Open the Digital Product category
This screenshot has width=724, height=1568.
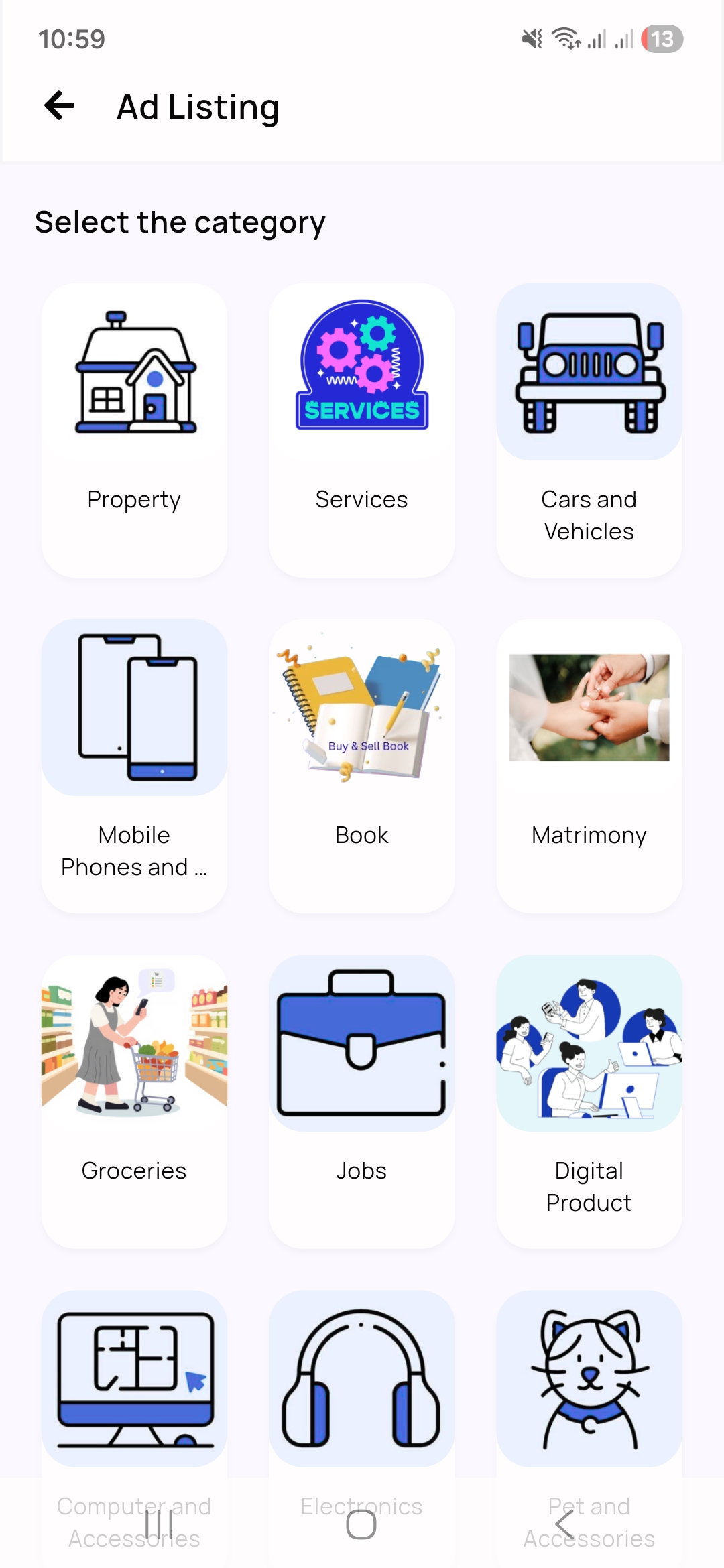589,1101
